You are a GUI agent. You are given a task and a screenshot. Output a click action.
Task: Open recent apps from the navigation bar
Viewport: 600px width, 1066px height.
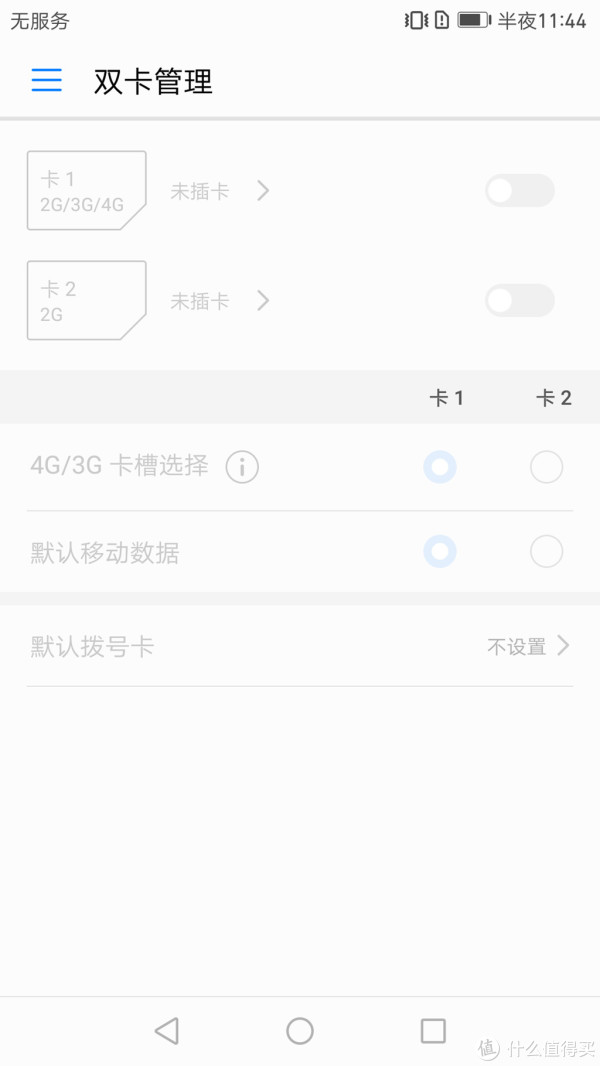pyautogui.click(x=433, y=1031)
